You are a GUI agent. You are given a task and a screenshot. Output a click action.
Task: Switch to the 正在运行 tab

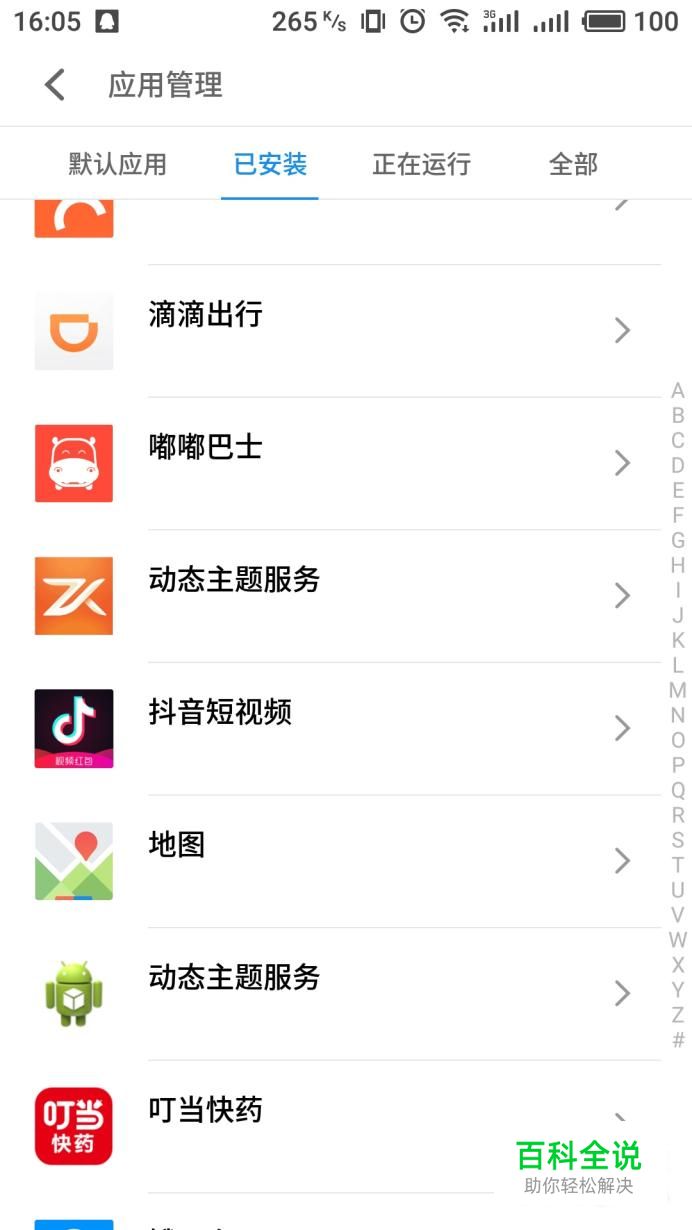421,164
